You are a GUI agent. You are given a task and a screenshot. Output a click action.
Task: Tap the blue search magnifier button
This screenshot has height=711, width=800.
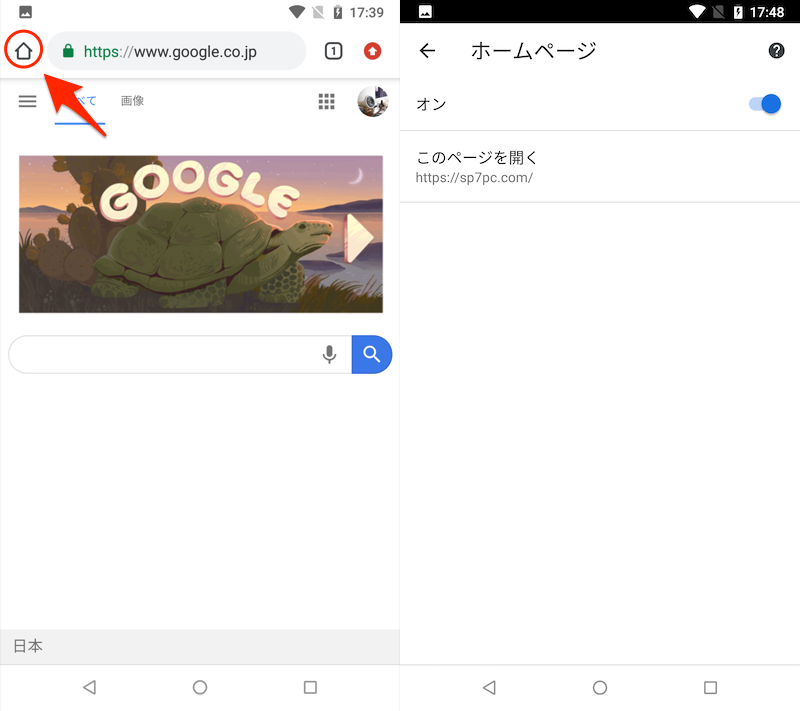tap(372, 354)
